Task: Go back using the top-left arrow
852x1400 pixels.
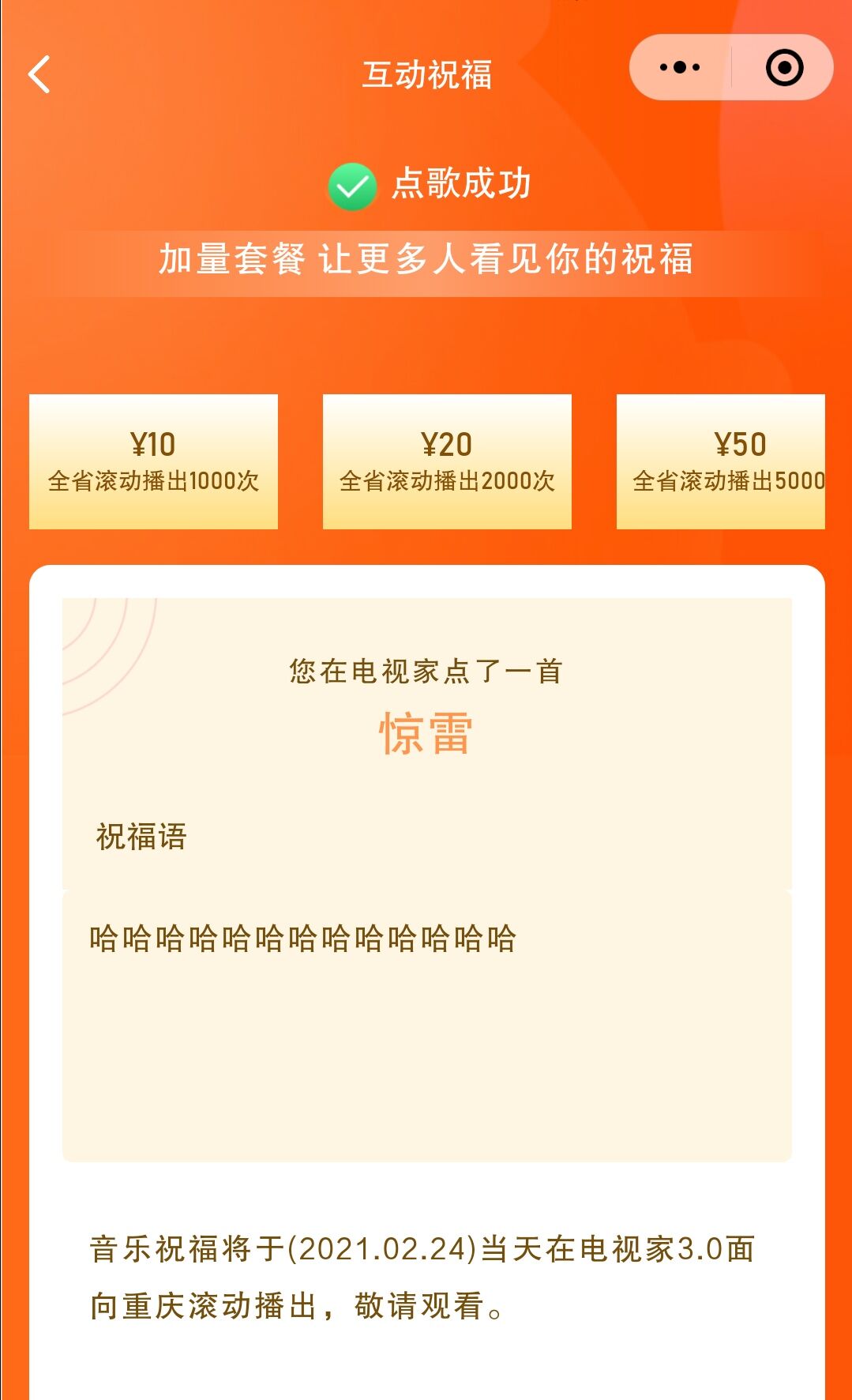Action: (39, 74)
